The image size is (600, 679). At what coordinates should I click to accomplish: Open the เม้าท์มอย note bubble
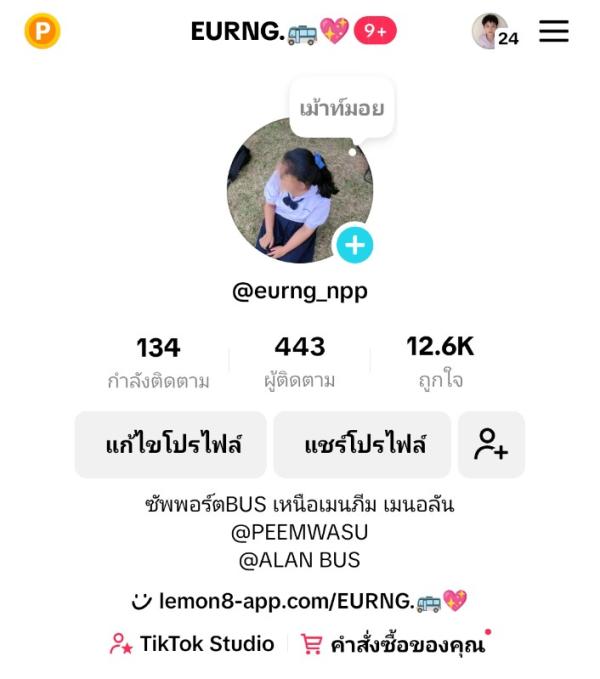[x=341, y=109]
